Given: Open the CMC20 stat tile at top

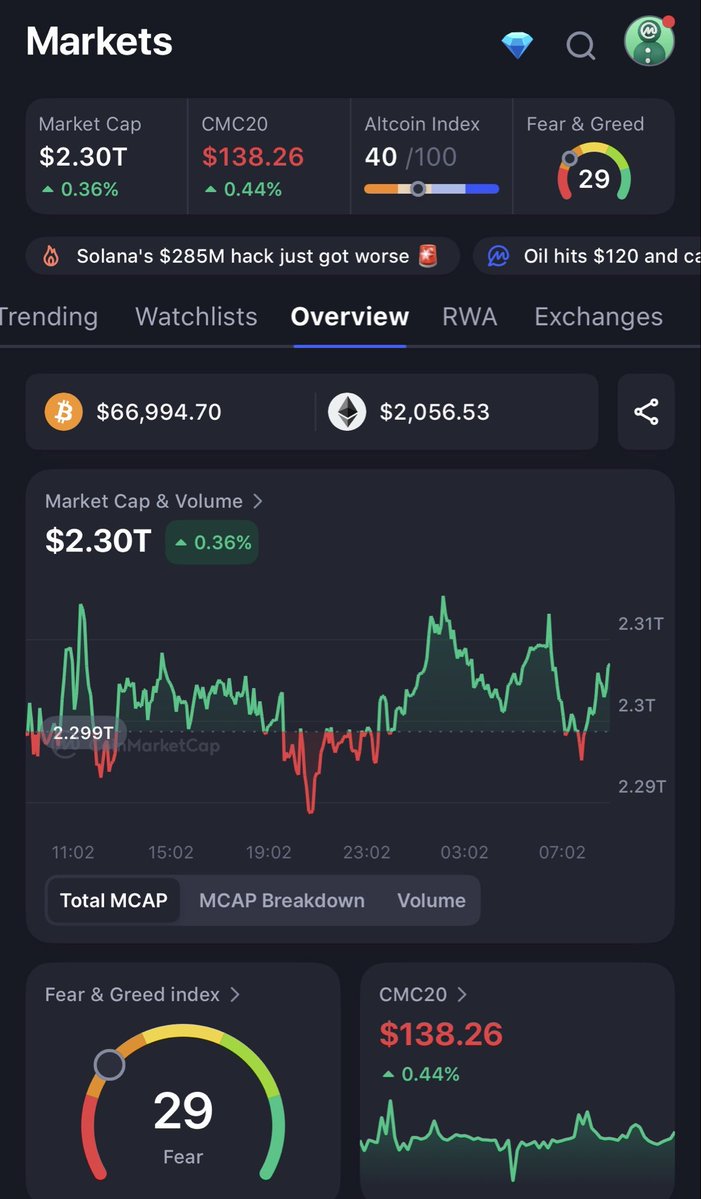Looking at the screenshot, I should [268, 156].
